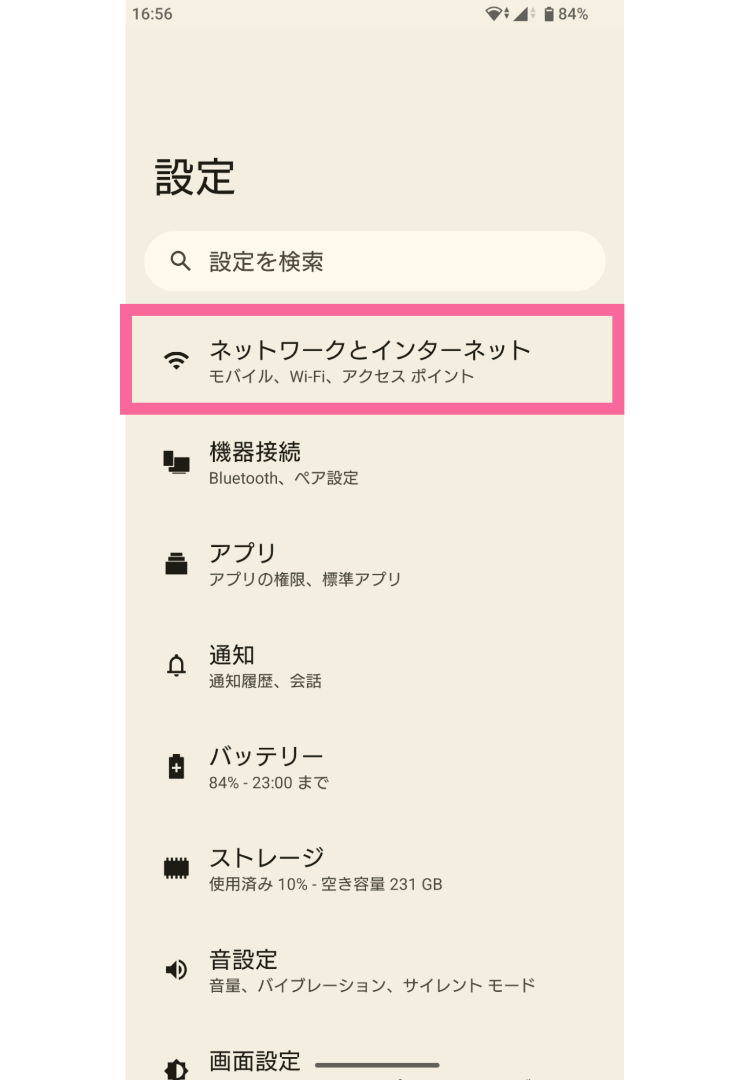This screenshot has height=1080, width=750.
Task: Open 音設定 sound settings
Action: 372,970
